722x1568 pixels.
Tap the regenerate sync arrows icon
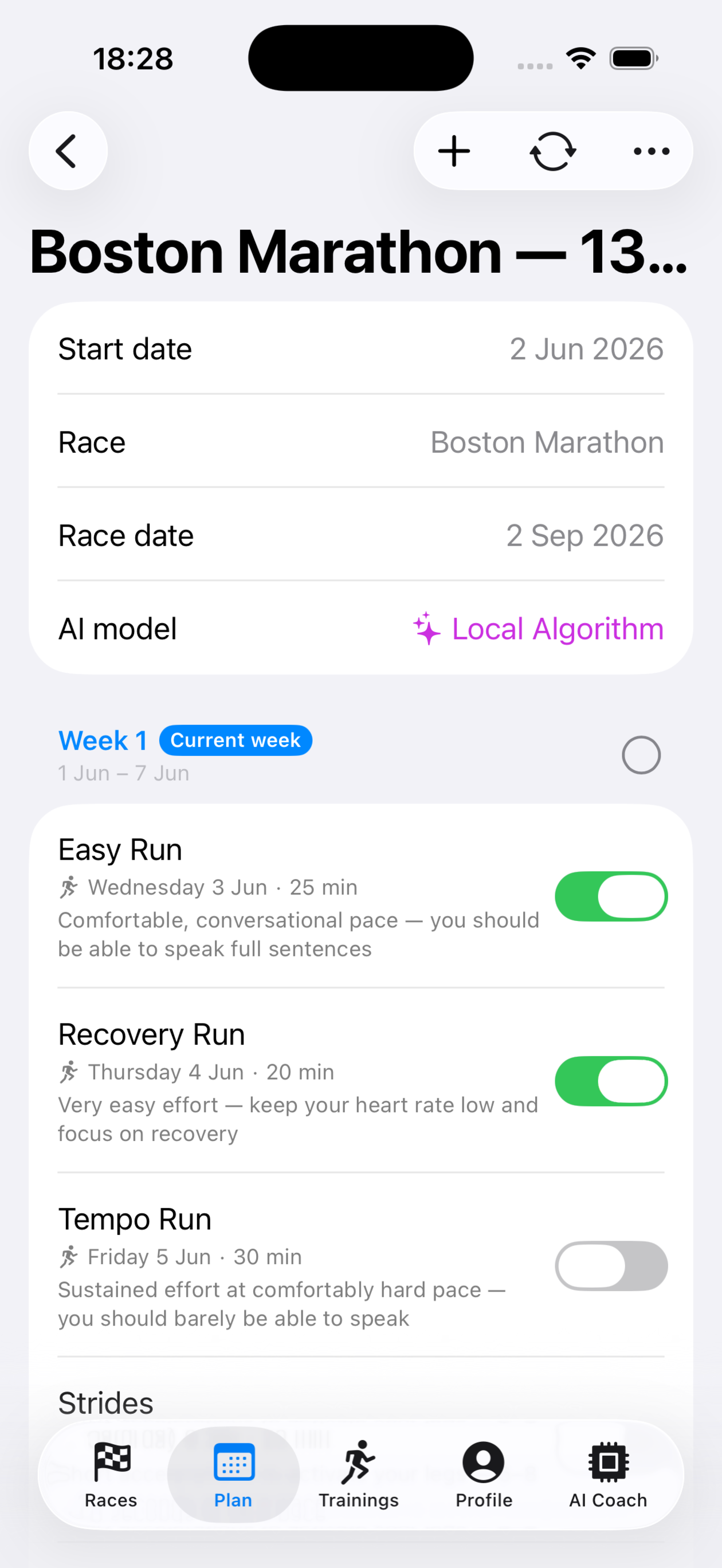pyautogui.click(x=553, y=151)
